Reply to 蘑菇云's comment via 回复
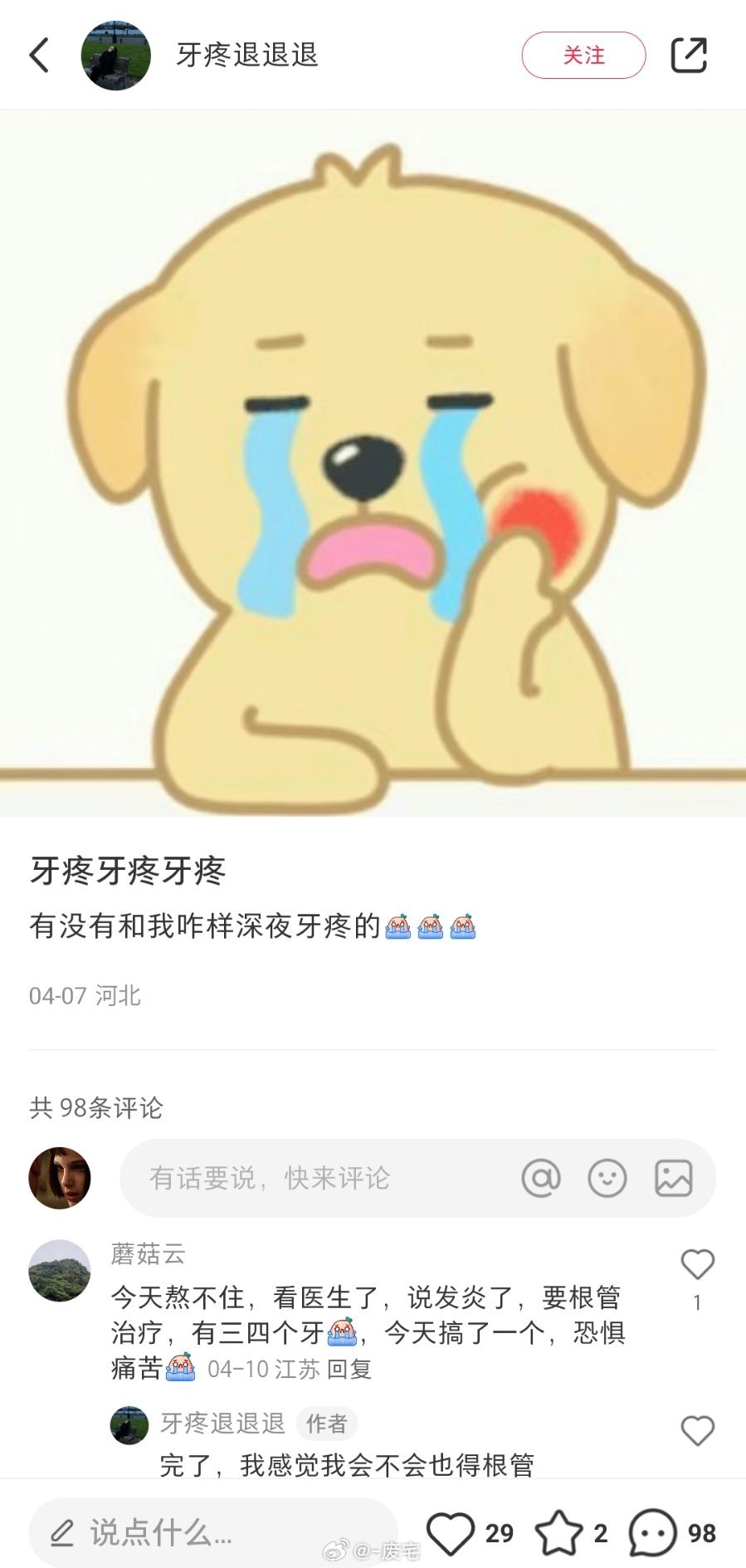Image resolution: width=746 pixels, height=1568 pixels. pyautogui.click(x=349, y=1369)
